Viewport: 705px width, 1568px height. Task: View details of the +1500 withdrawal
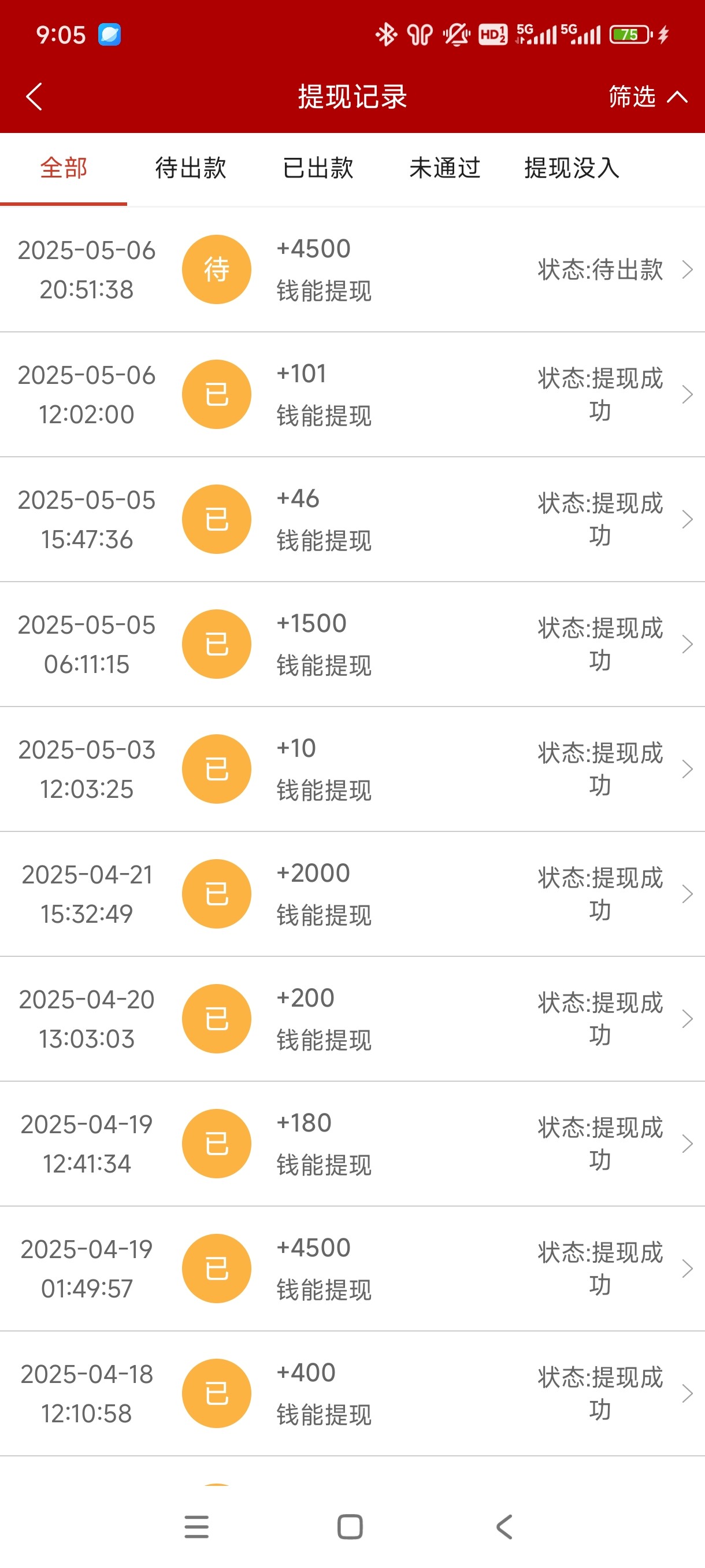coord(353,644)
